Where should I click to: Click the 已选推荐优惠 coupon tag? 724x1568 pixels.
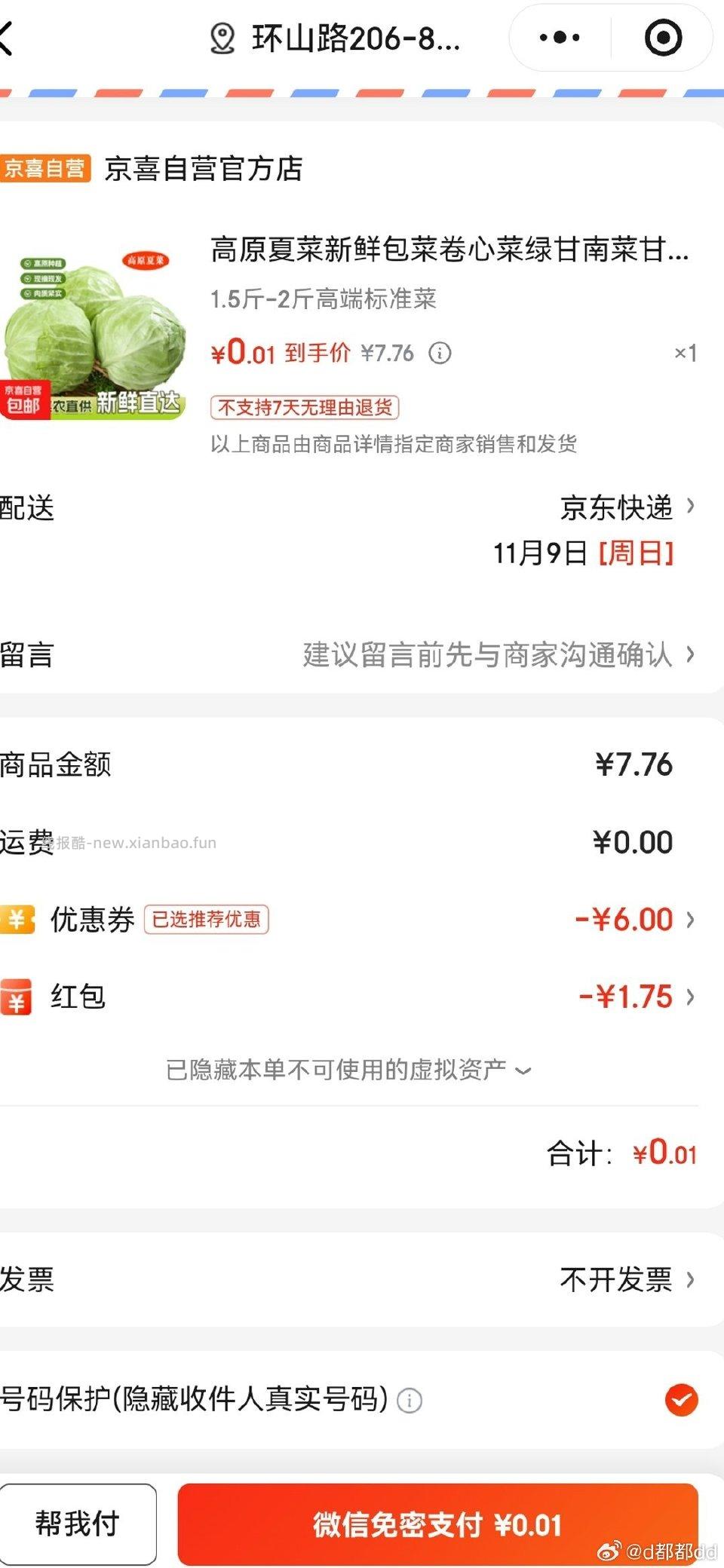(208, 920)
